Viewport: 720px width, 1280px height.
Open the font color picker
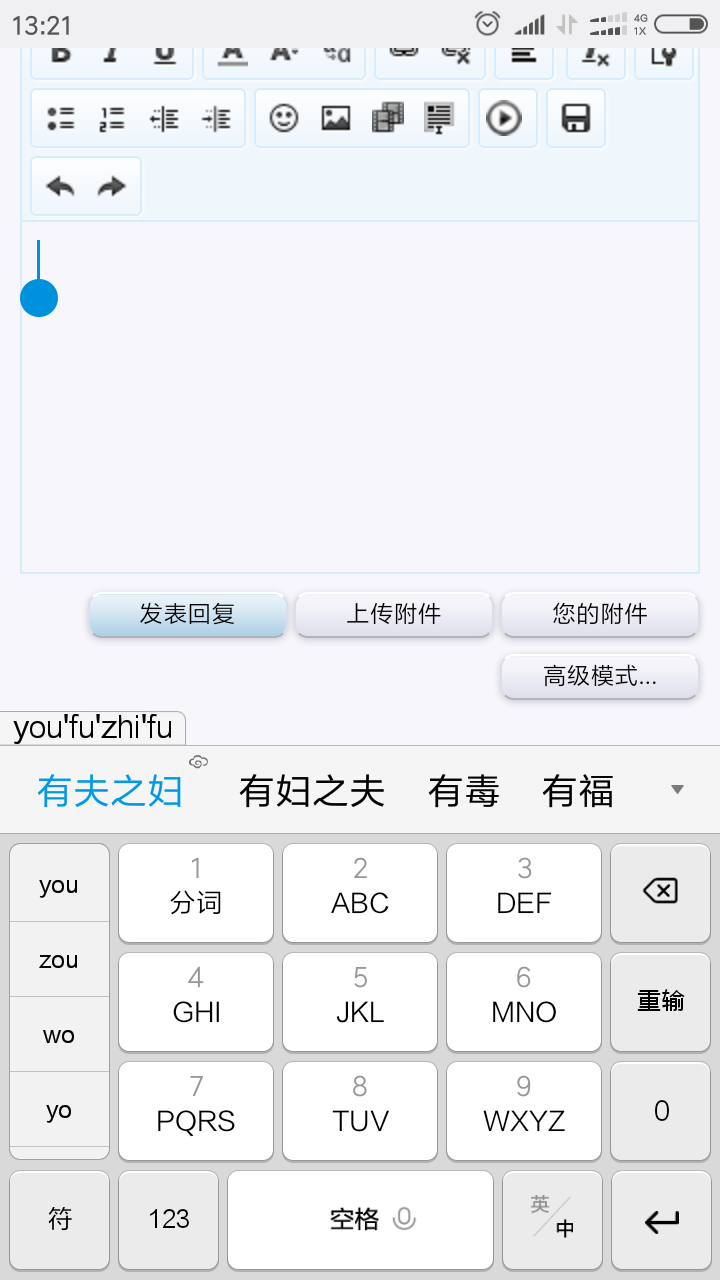pyautogui.click(x=232, y=55)
